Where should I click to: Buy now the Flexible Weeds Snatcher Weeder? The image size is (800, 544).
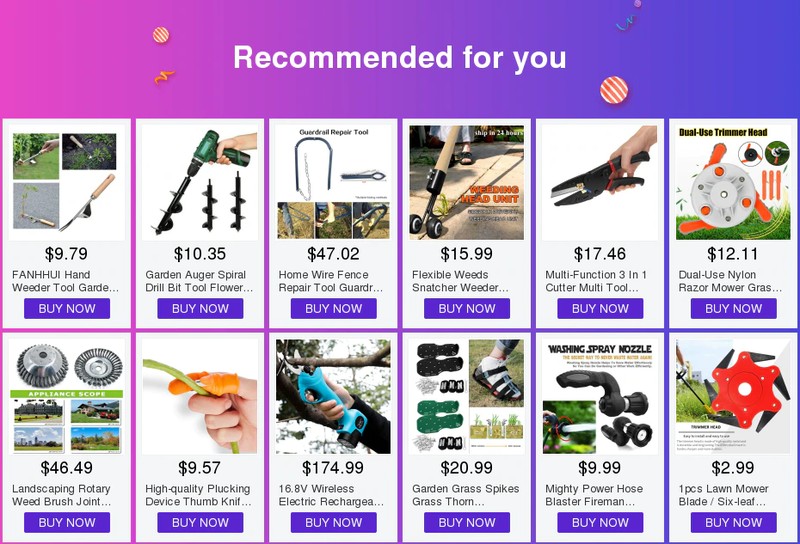(466, 309)
